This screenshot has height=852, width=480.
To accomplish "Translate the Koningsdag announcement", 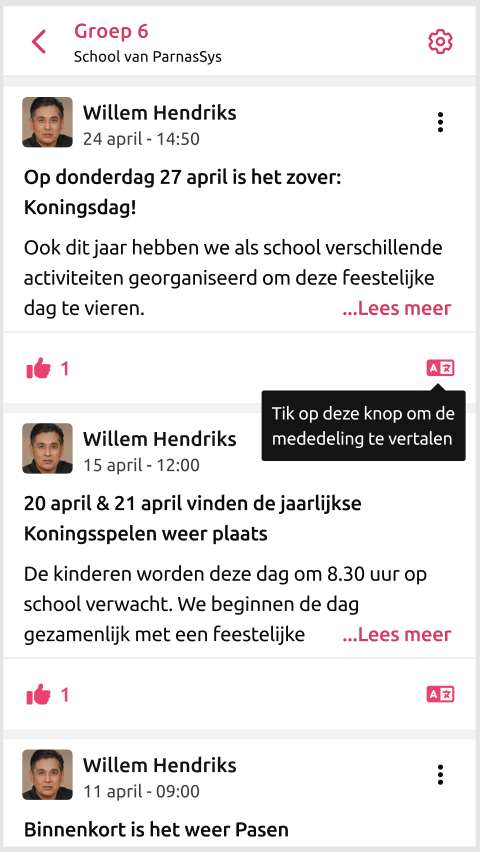I will (440, 368).
